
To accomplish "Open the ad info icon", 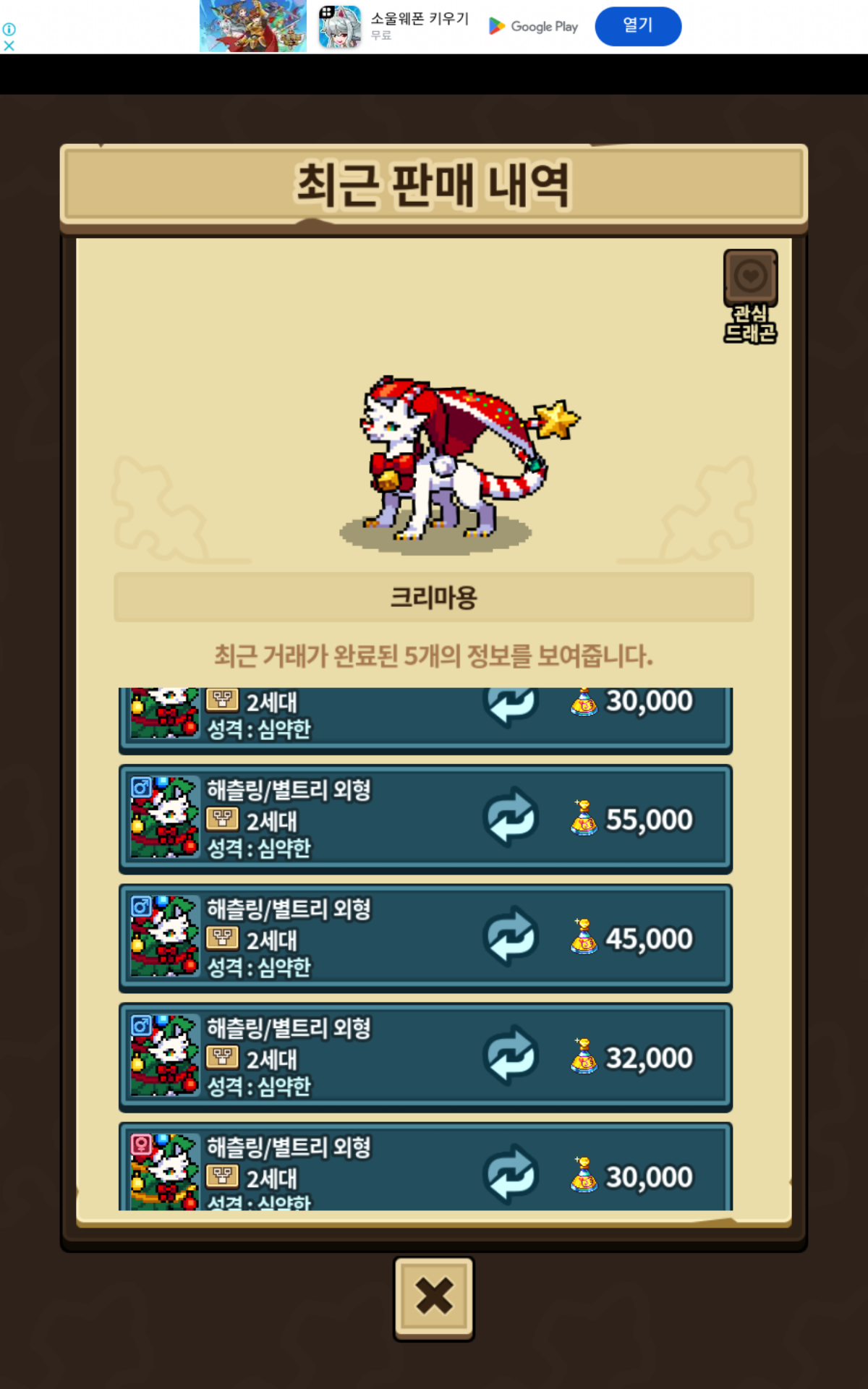I will click(x=9, y=29).
